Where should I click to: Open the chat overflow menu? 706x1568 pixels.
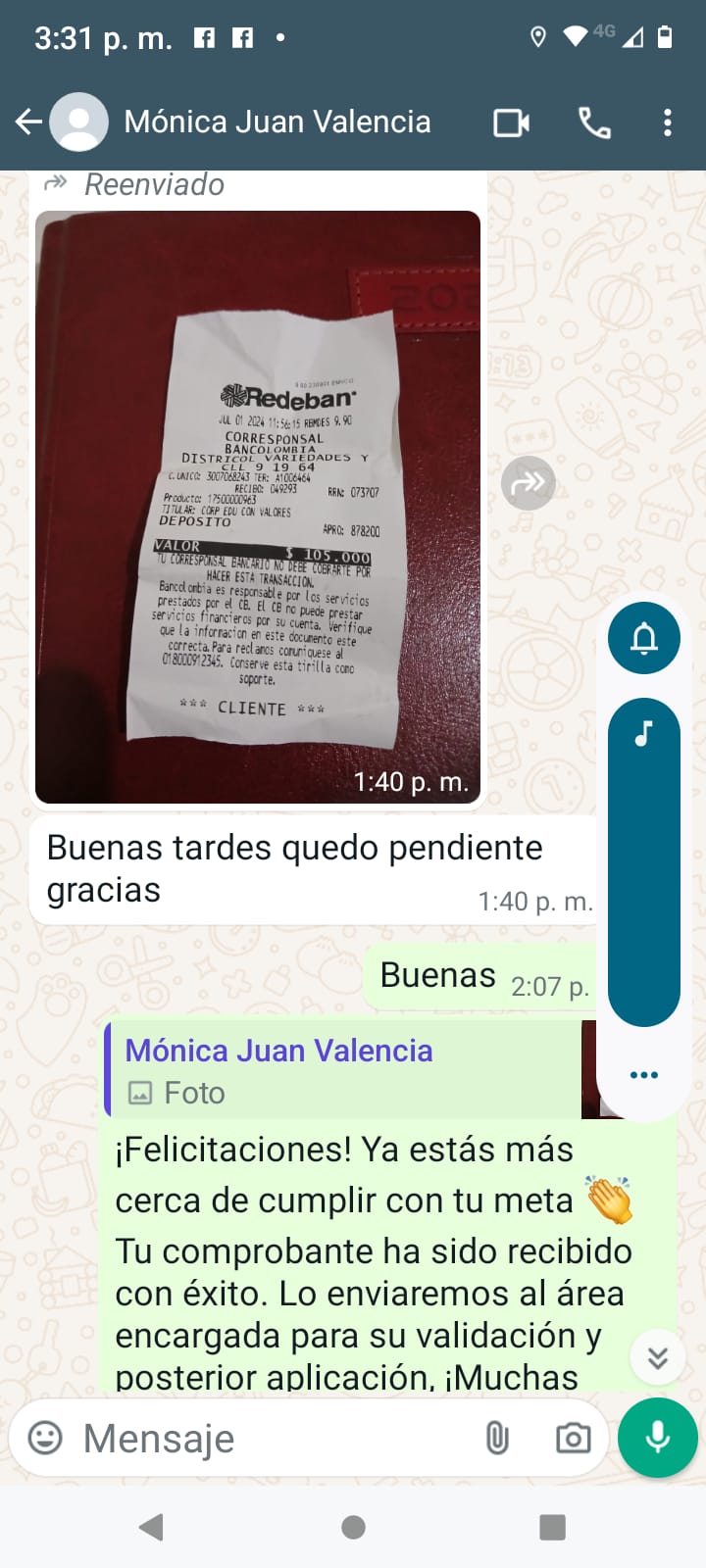(668, 122)
